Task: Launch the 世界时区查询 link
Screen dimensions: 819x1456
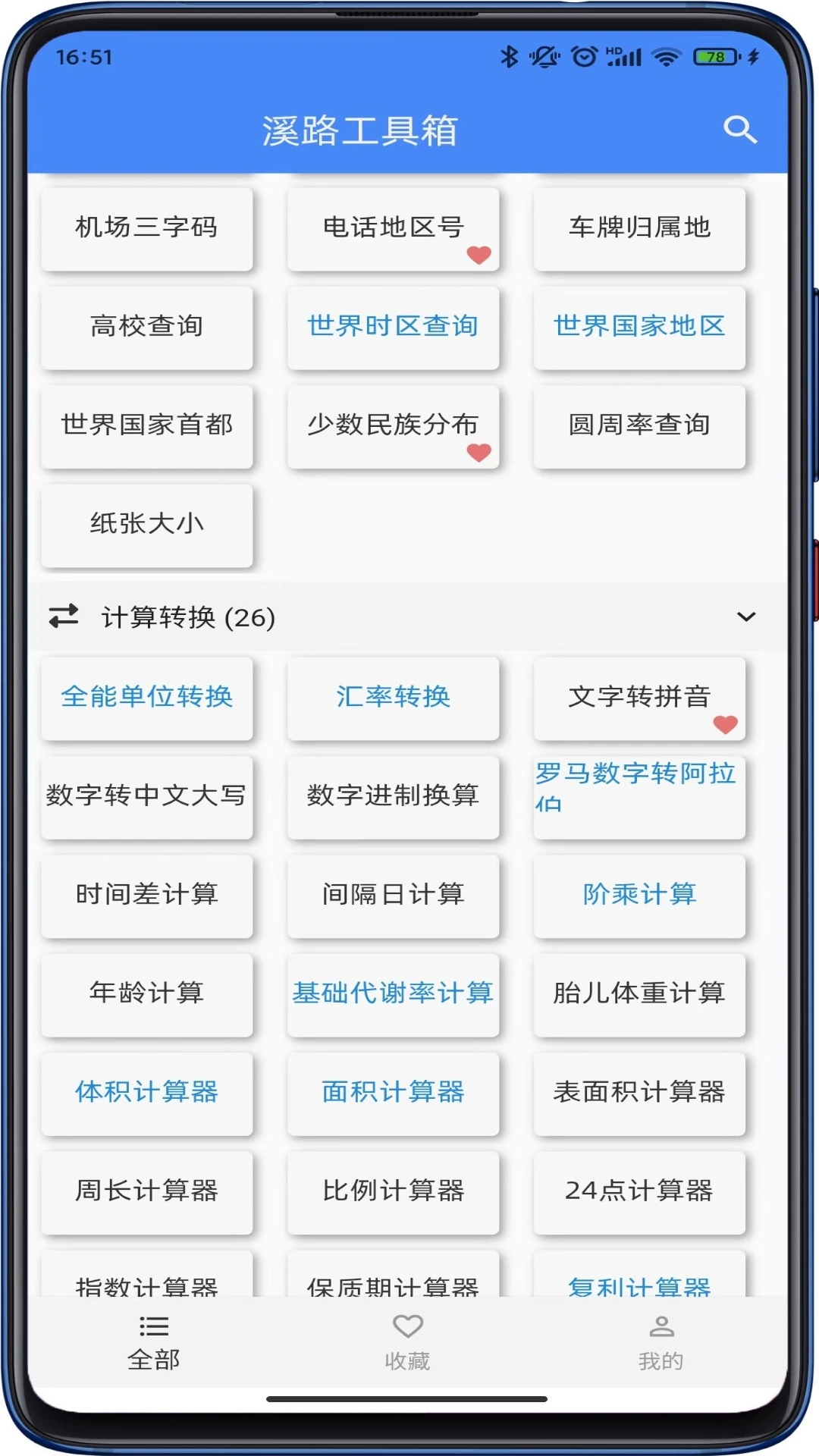Action: point(392,326)
